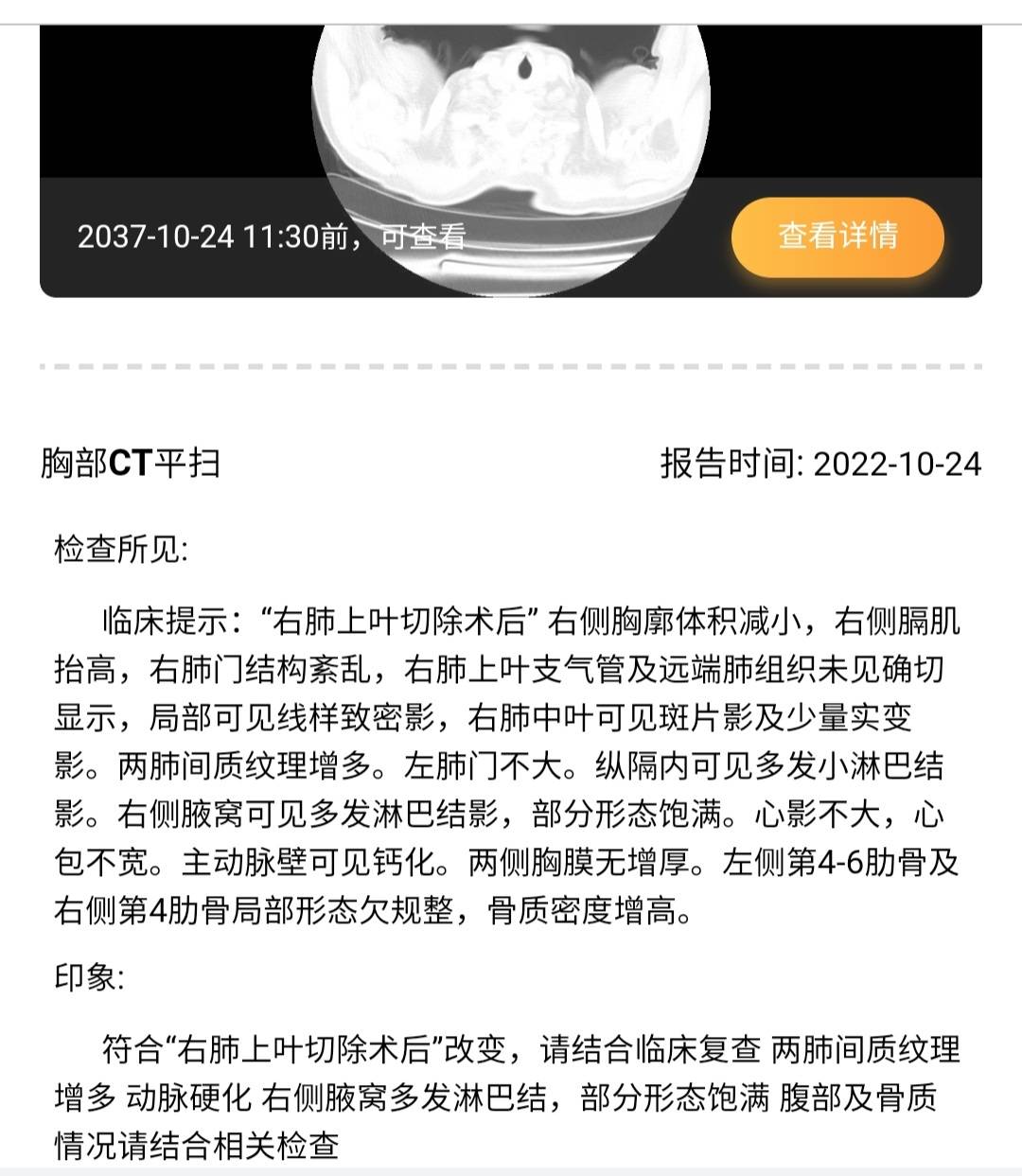Tap the 查看详情 (View Details) button
Image resolution: width=1022 pixels, height=1176 pixels.
(x=837, y=239)
